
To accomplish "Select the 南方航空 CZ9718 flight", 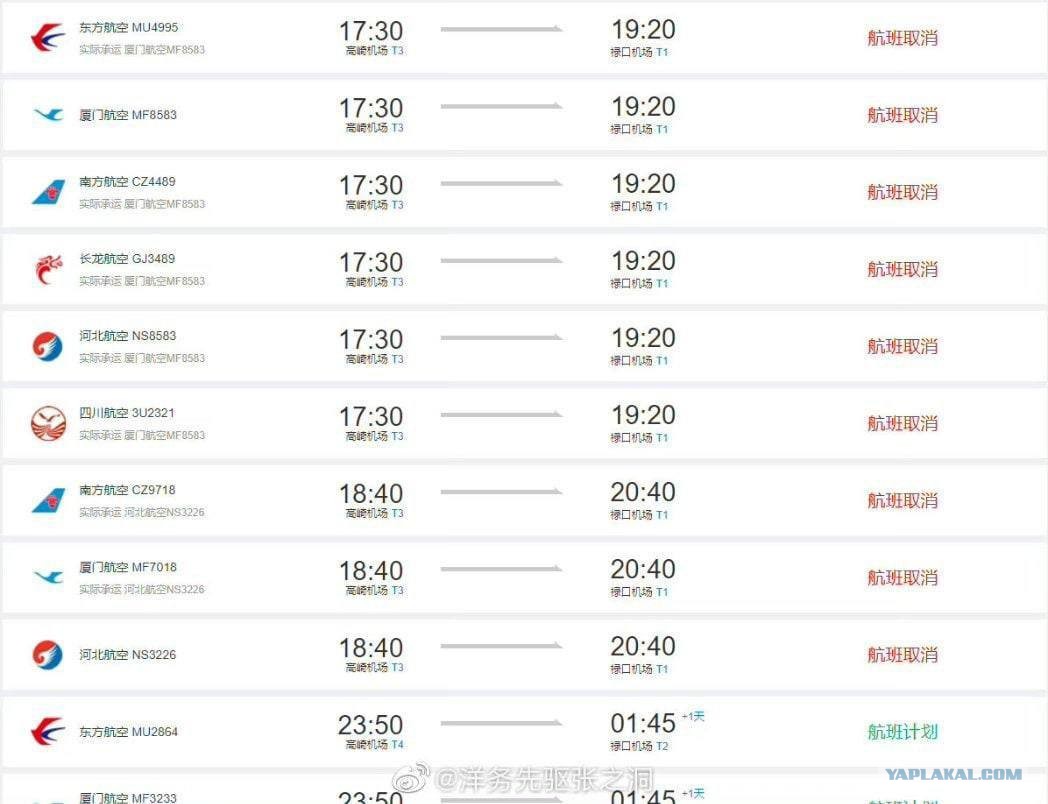I will [524, 501].
